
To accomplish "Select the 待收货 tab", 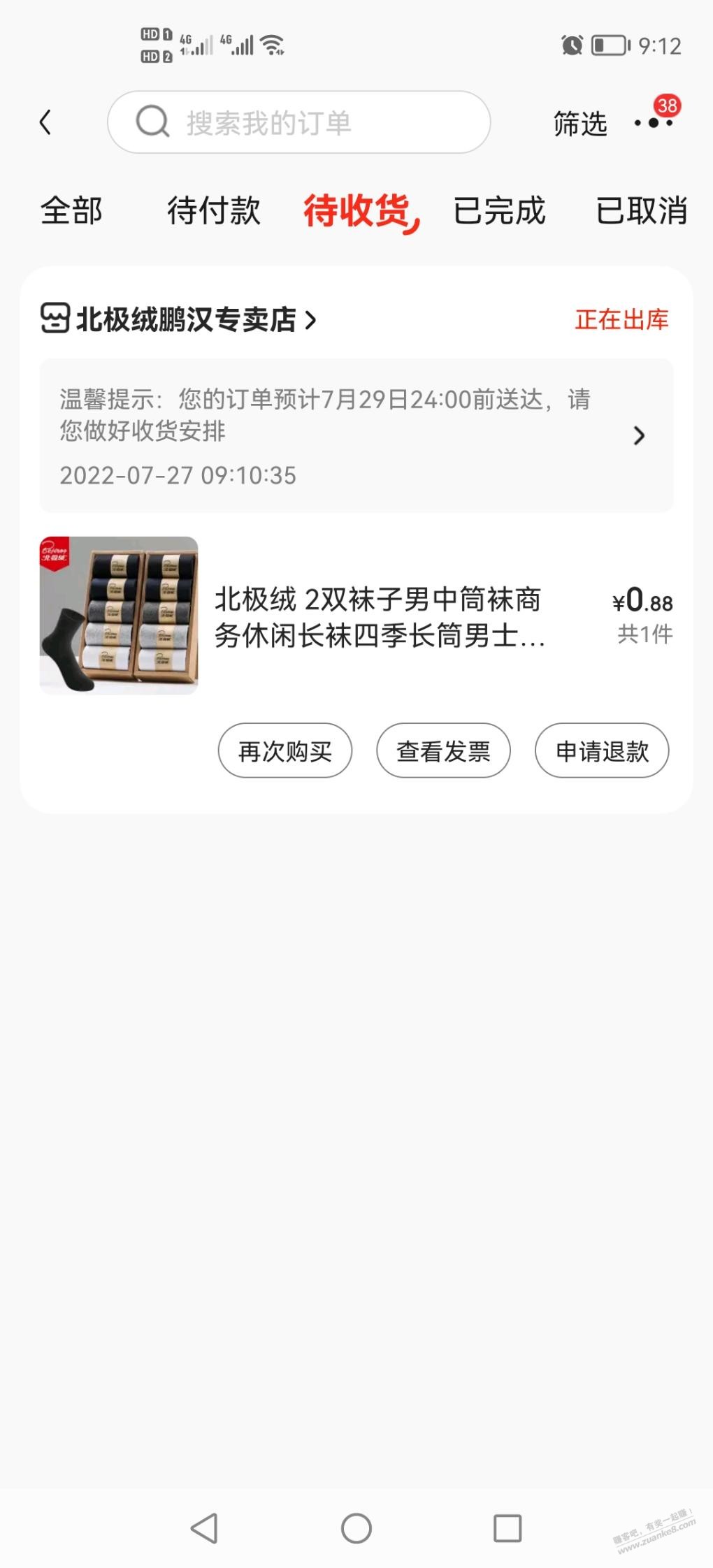I will tap(358, 211).
